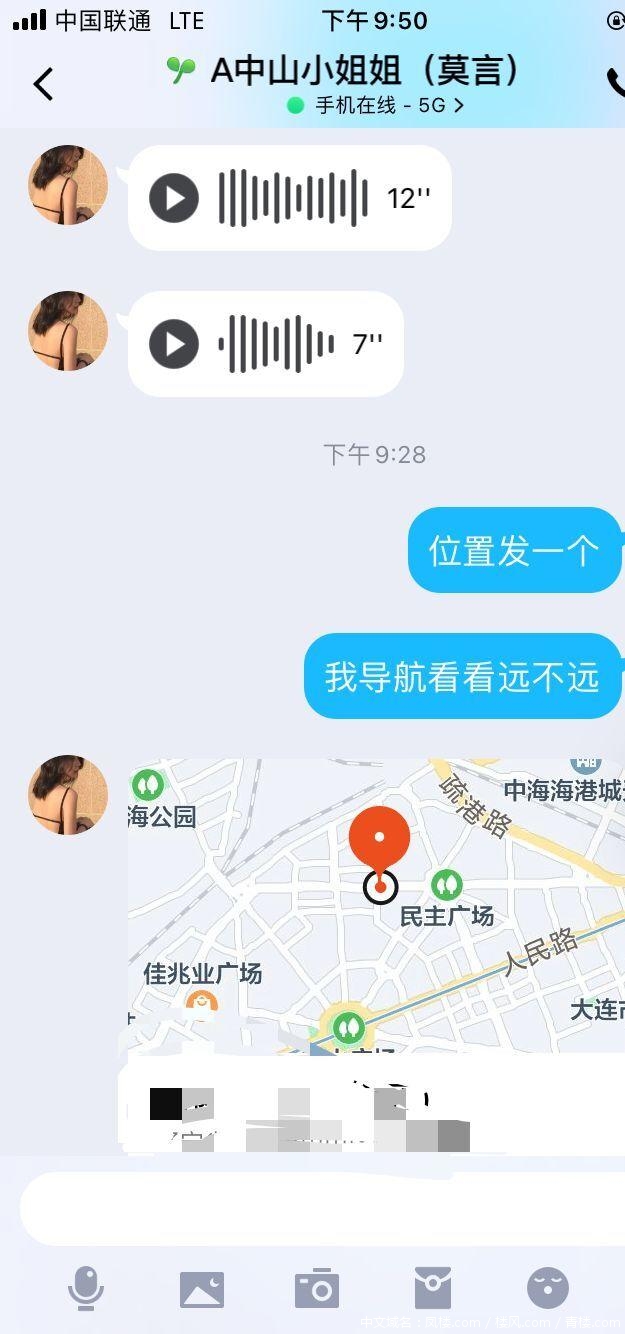Open the microphone voice input
The width and height of the screenshot is (625, 1334).
coord(86,1288)
